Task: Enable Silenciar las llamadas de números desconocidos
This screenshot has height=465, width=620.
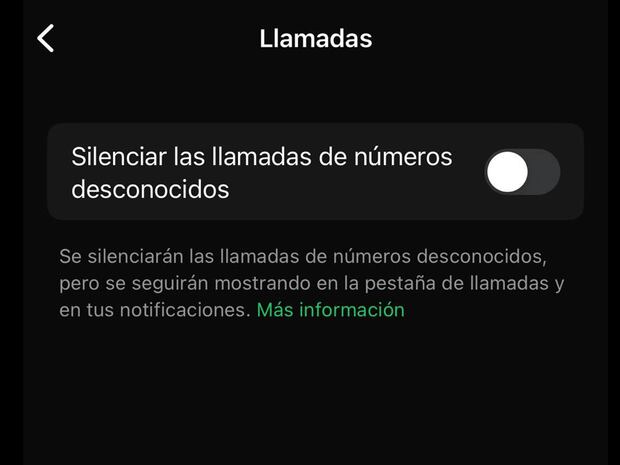Action: pos(522,172)
